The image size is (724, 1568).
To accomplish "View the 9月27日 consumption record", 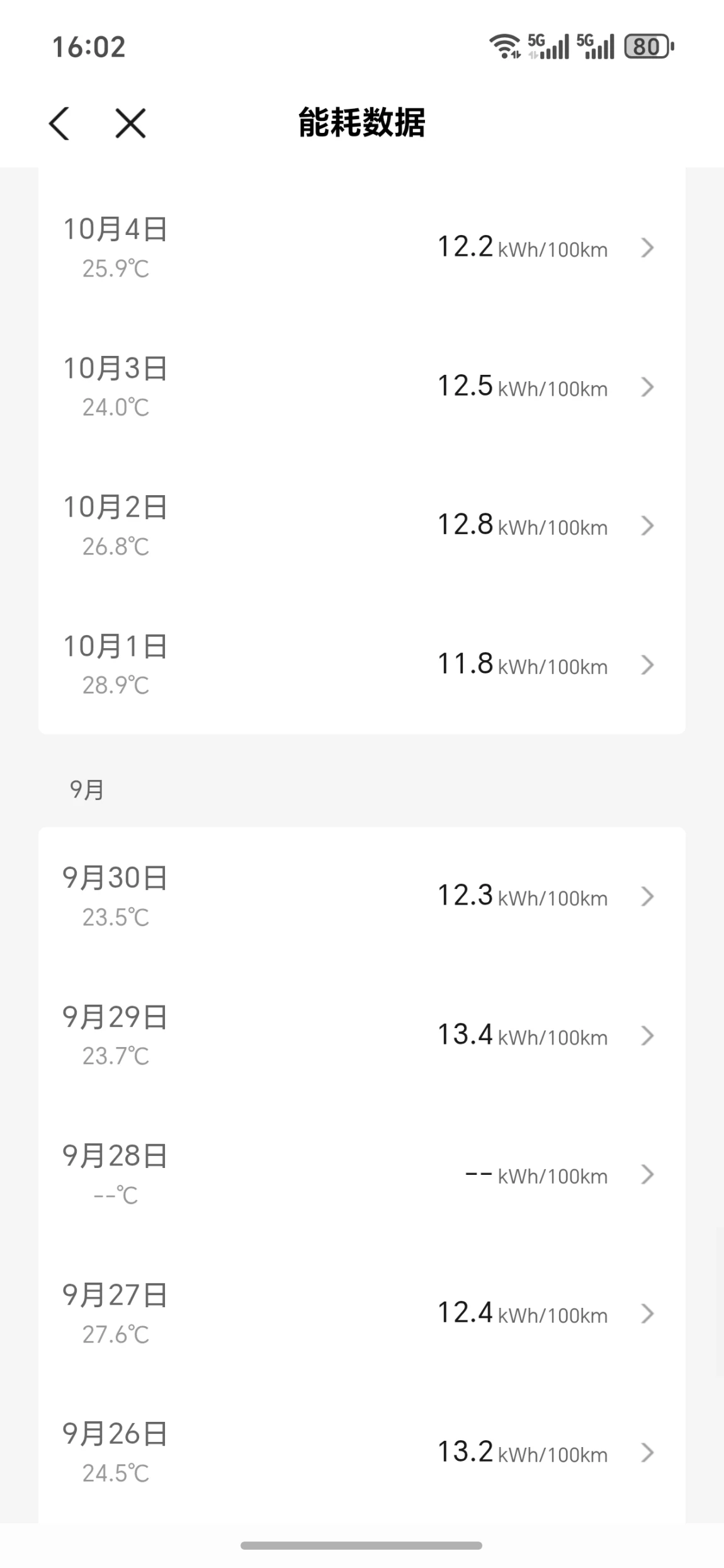I will (361, 1313).
